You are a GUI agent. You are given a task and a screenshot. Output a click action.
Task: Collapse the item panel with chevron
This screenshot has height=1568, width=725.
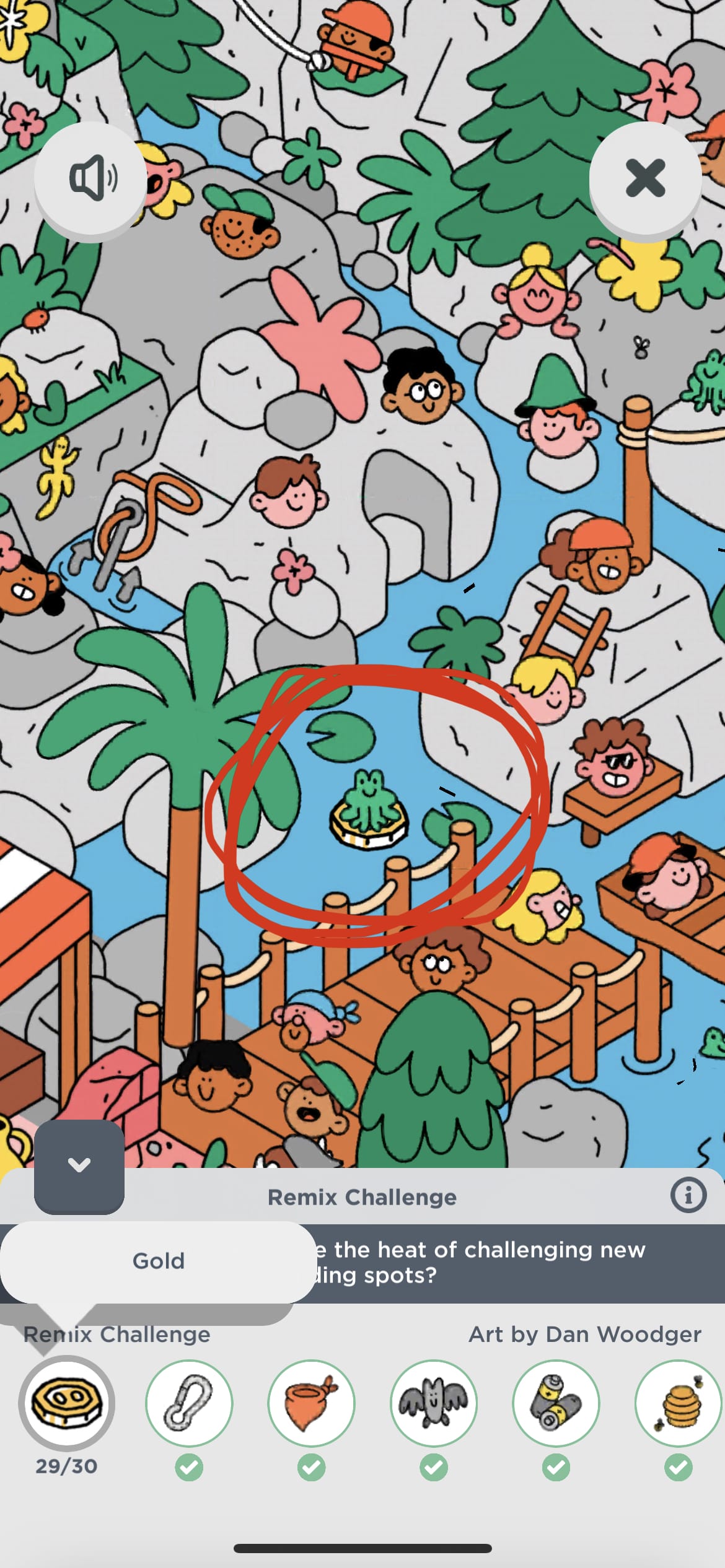coord(79,1165)
